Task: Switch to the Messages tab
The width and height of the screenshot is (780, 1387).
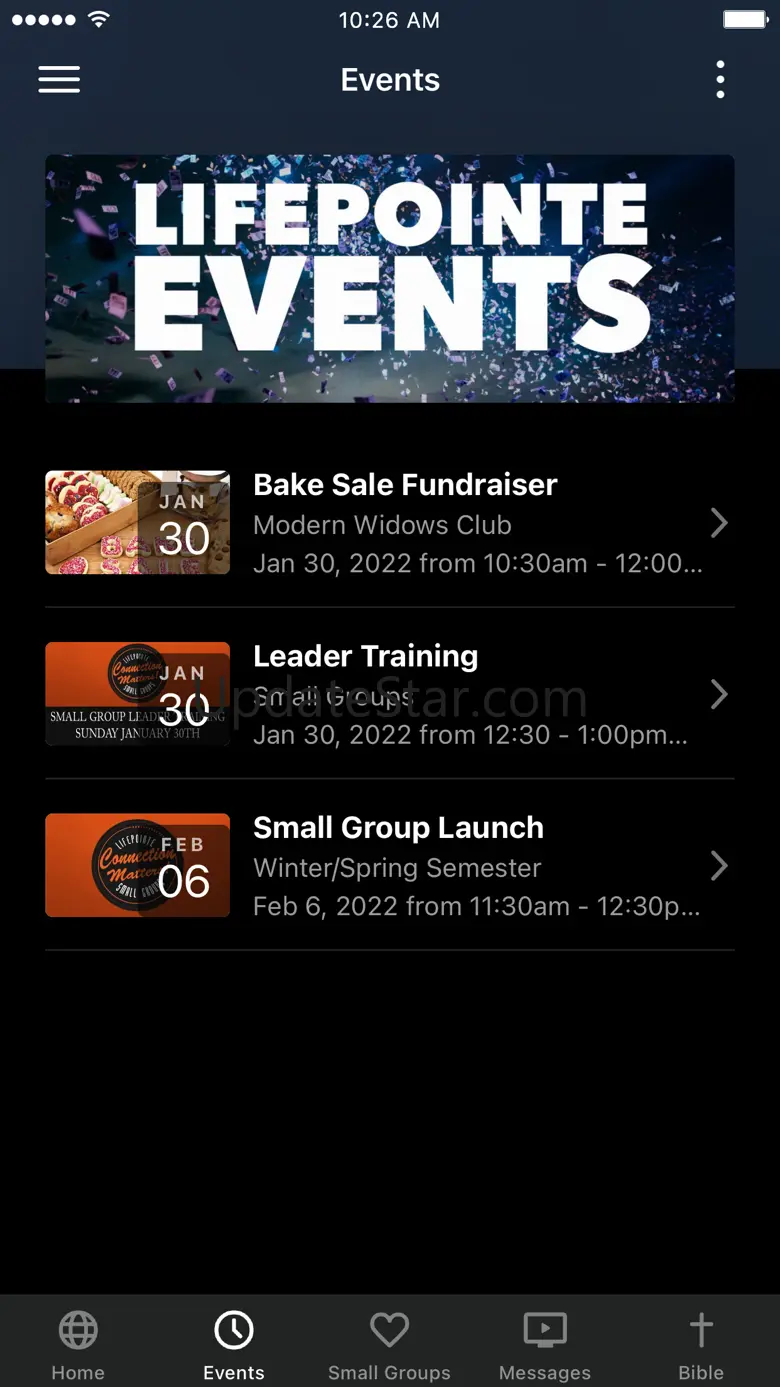Action: point(545,1343)
